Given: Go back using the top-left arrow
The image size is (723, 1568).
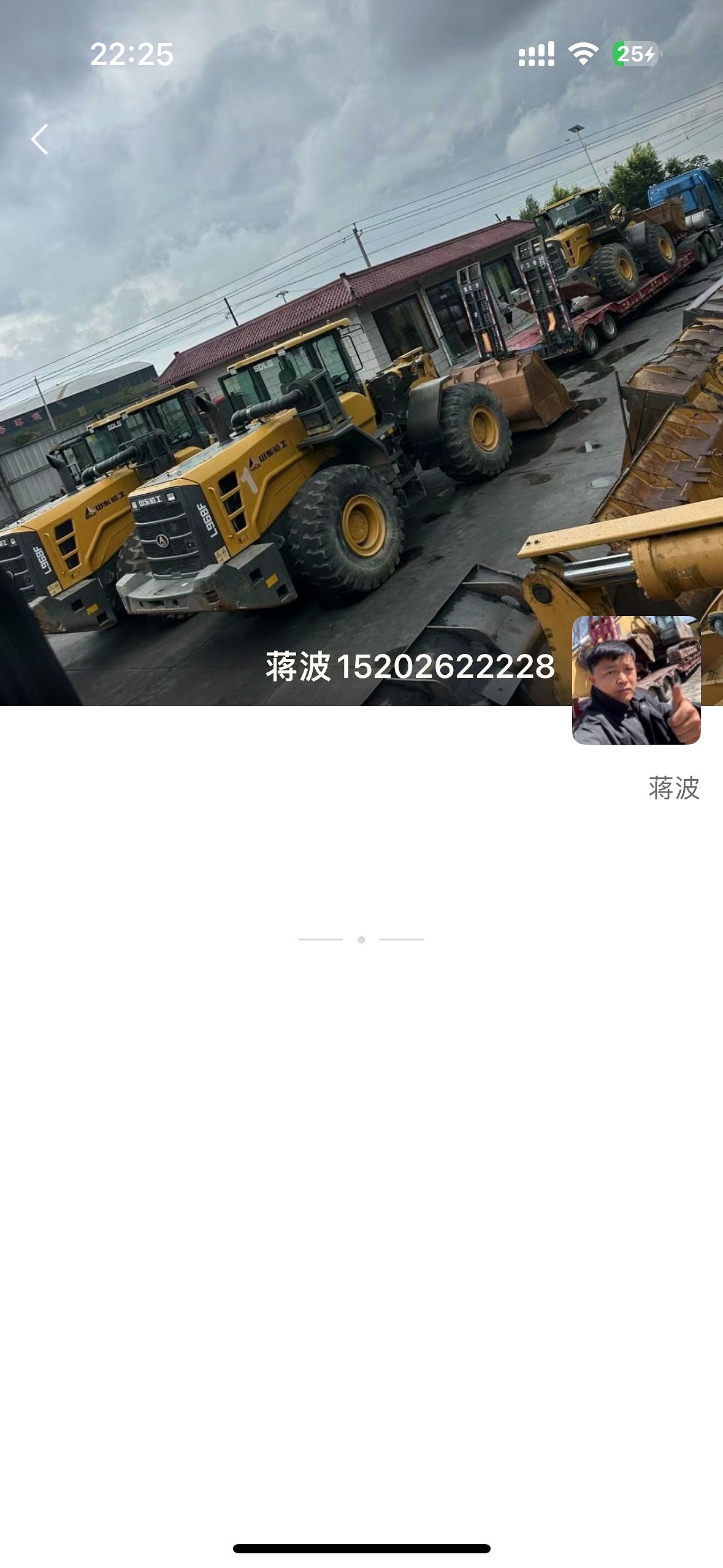Looking at the screenshot, I should click(40, 139).
